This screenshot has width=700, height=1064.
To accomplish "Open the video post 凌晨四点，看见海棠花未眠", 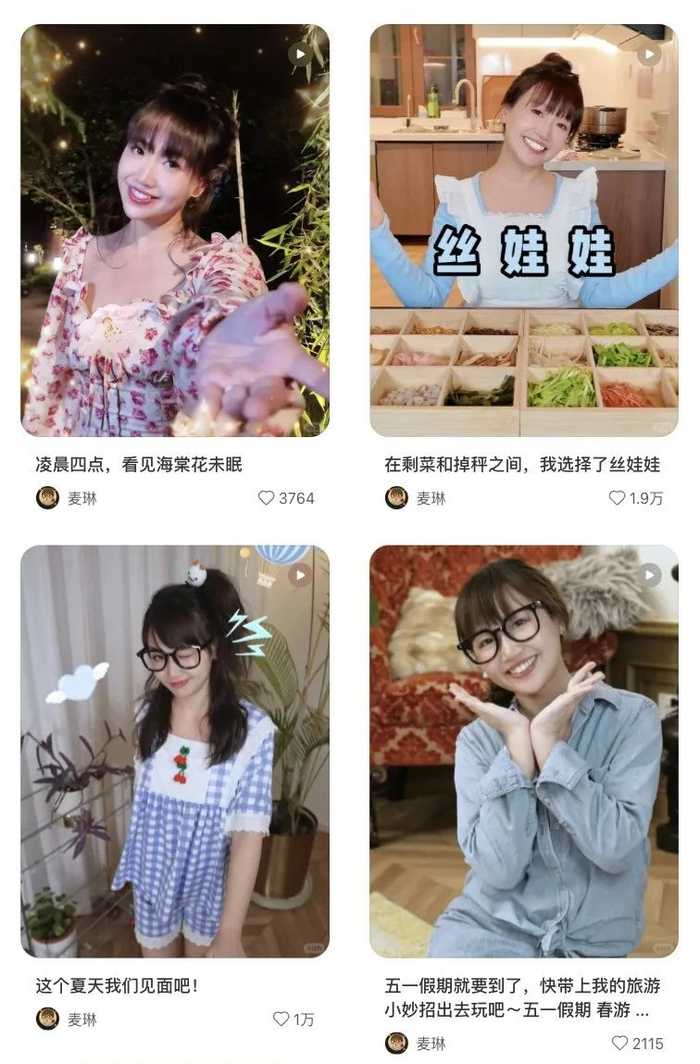I will [x=175, y=230].
